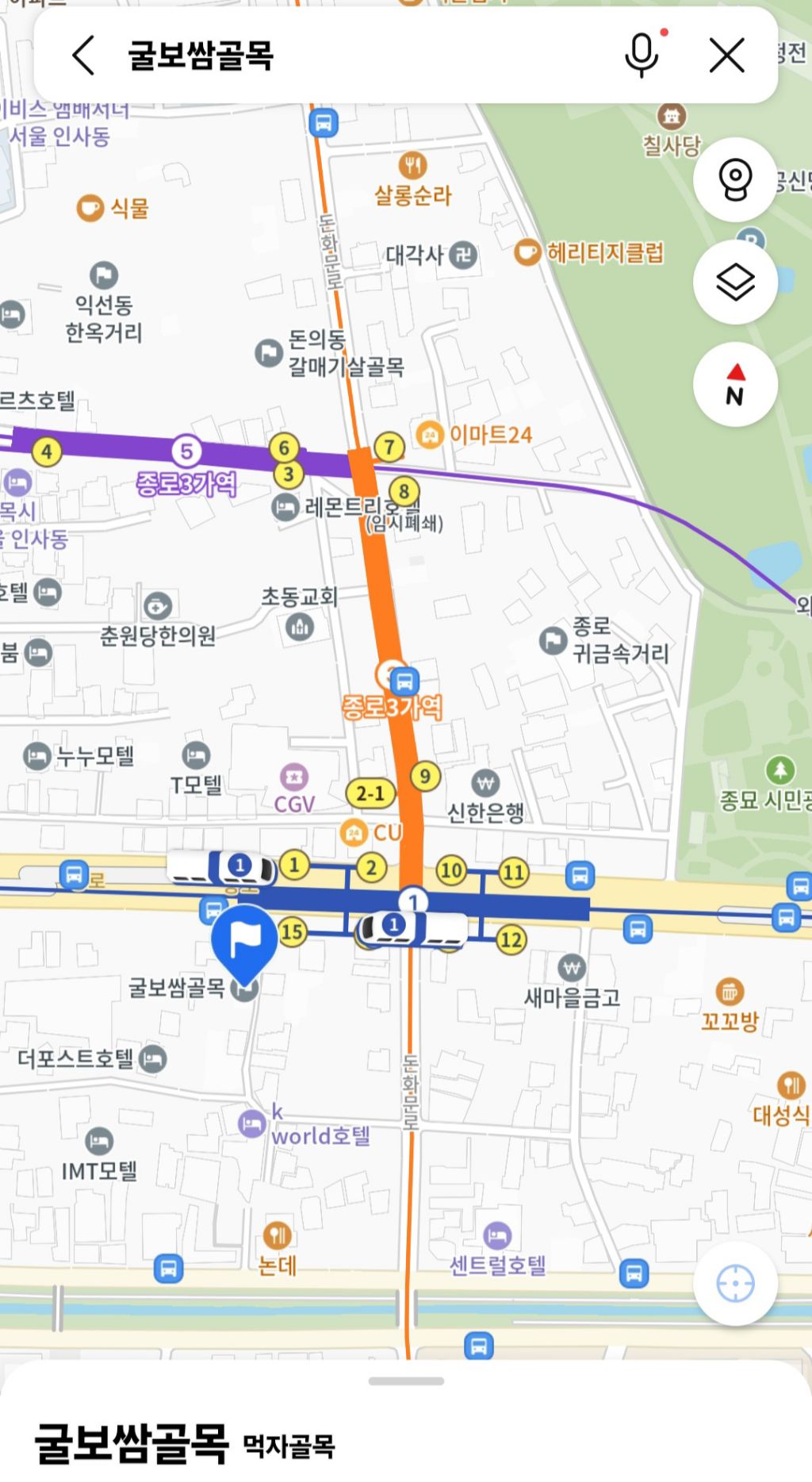Open the map layers options
This screenshot has width=812, height=1482.
point(735,282)
